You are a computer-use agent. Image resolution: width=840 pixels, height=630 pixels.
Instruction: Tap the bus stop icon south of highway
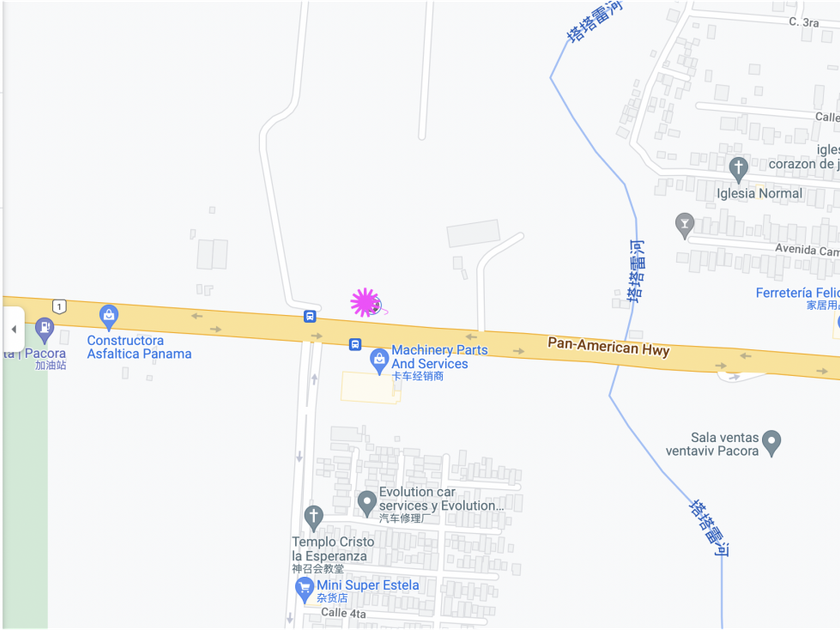coord(355,344)
